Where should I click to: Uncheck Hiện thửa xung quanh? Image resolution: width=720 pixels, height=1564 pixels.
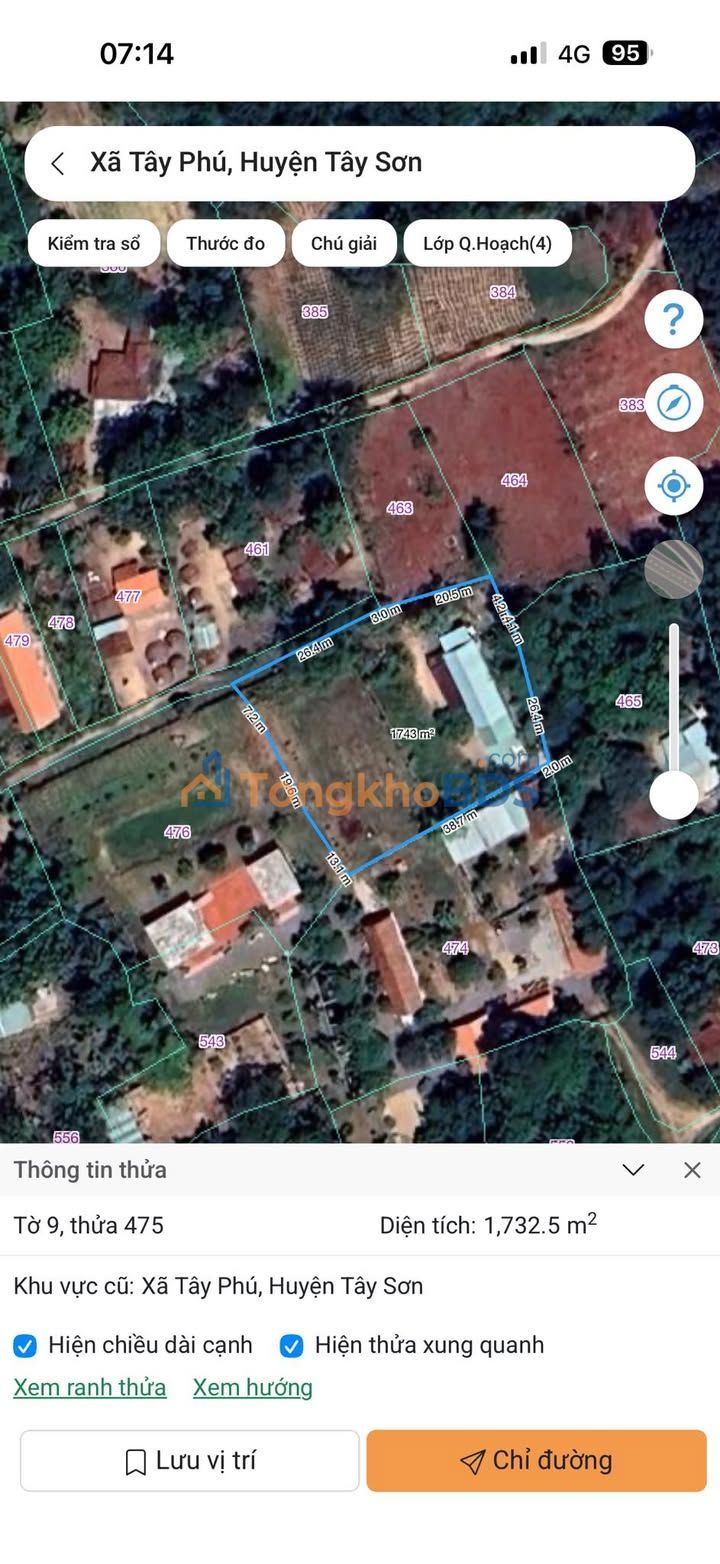pos(291,1346)
